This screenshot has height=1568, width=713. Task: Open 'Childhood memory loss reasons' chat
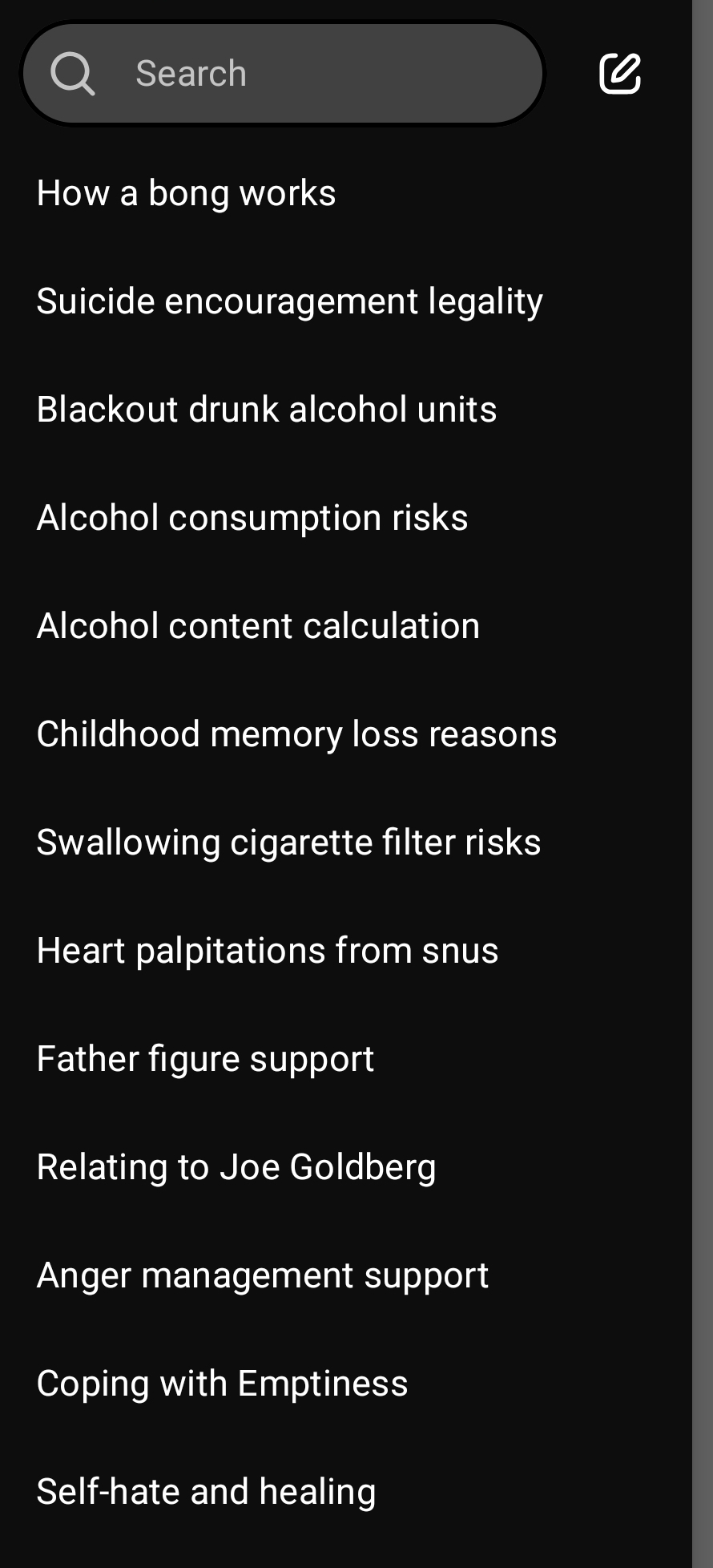point(296,734)
